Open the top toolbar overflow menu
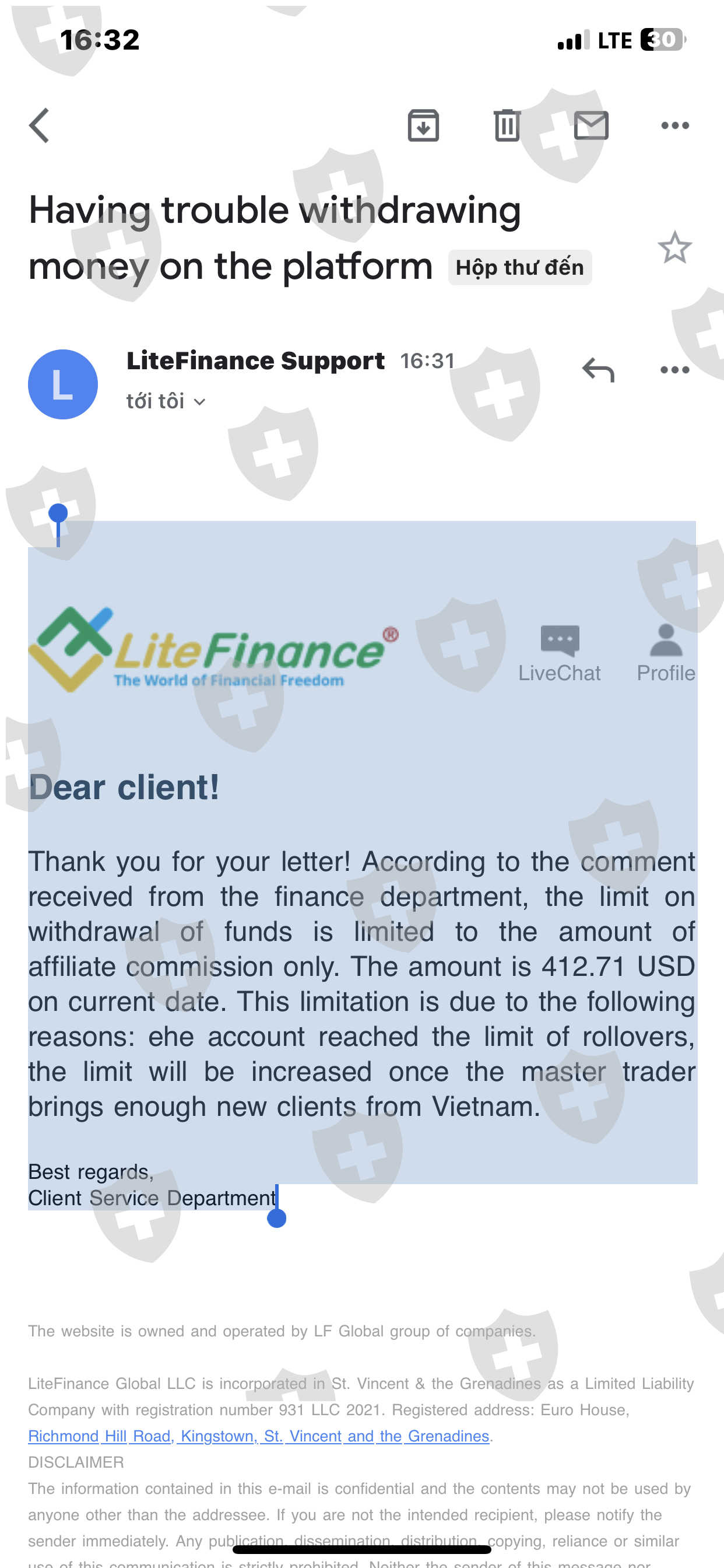 point(674,125)
